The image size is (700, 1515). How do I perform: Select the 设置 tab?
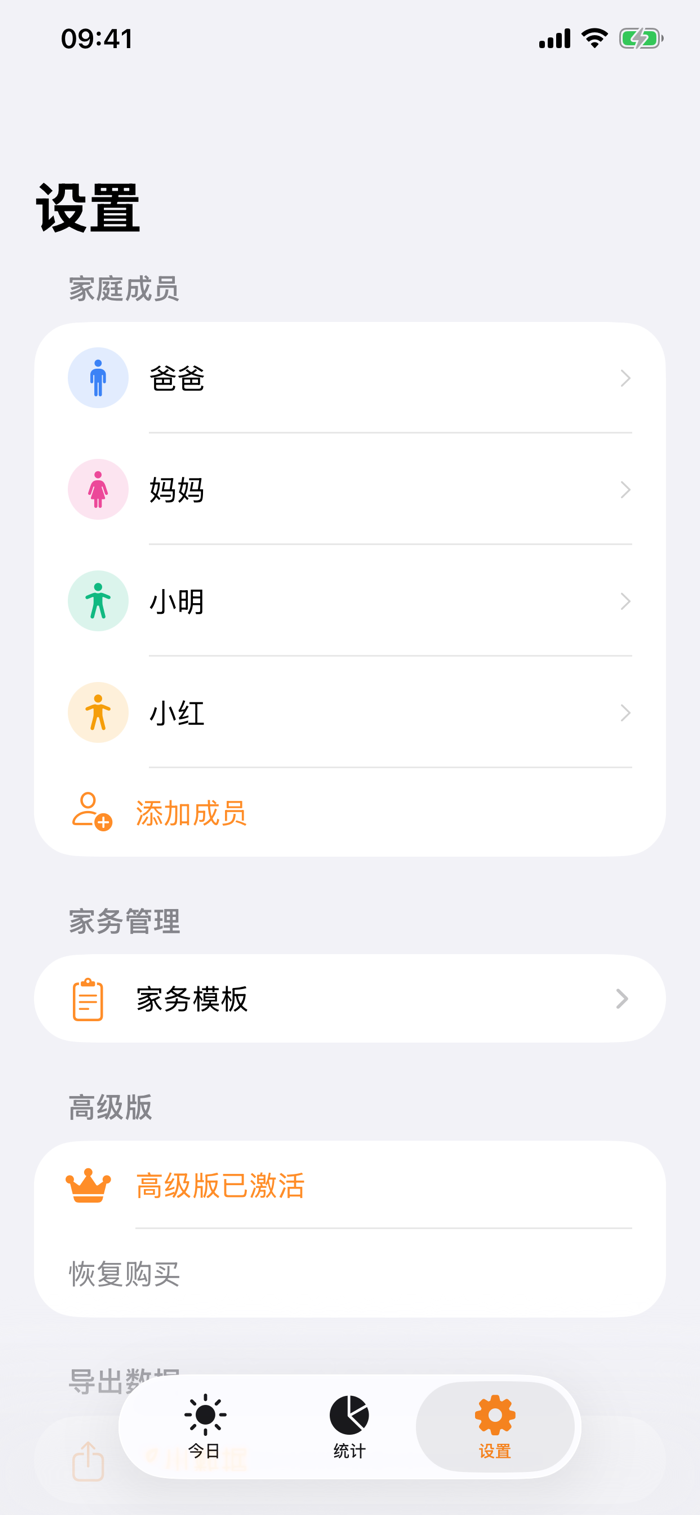coord(495,1427)
